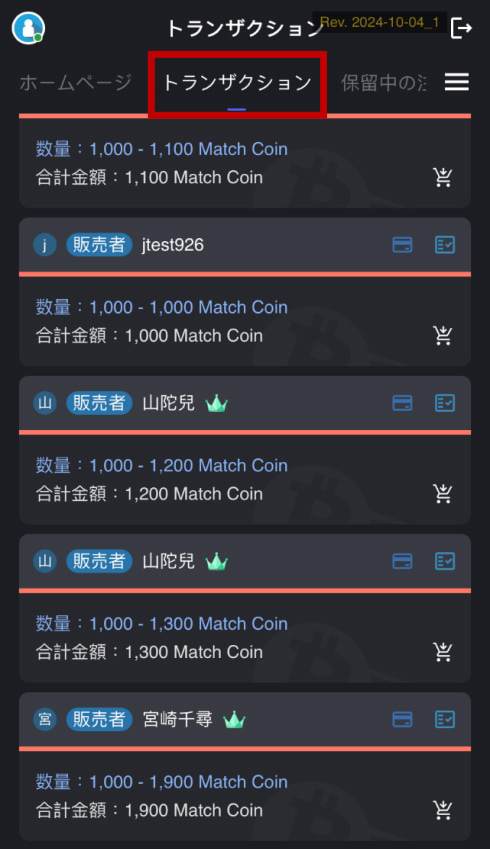Open the card icon beside 宮崎千尋
490x849 pixels.
[x=402, y=719]
